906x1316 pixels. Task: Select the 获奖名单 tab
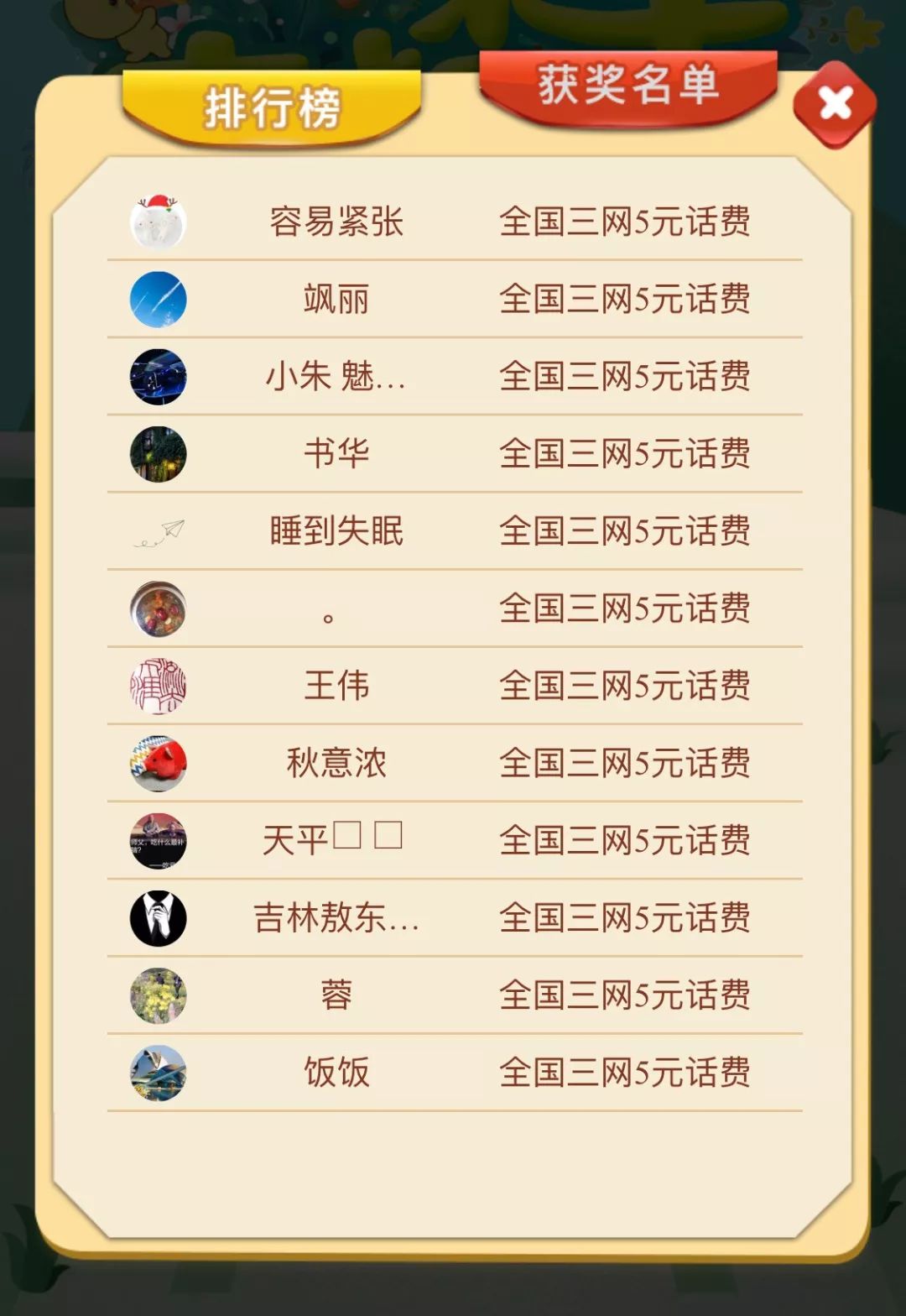(628, 86)
